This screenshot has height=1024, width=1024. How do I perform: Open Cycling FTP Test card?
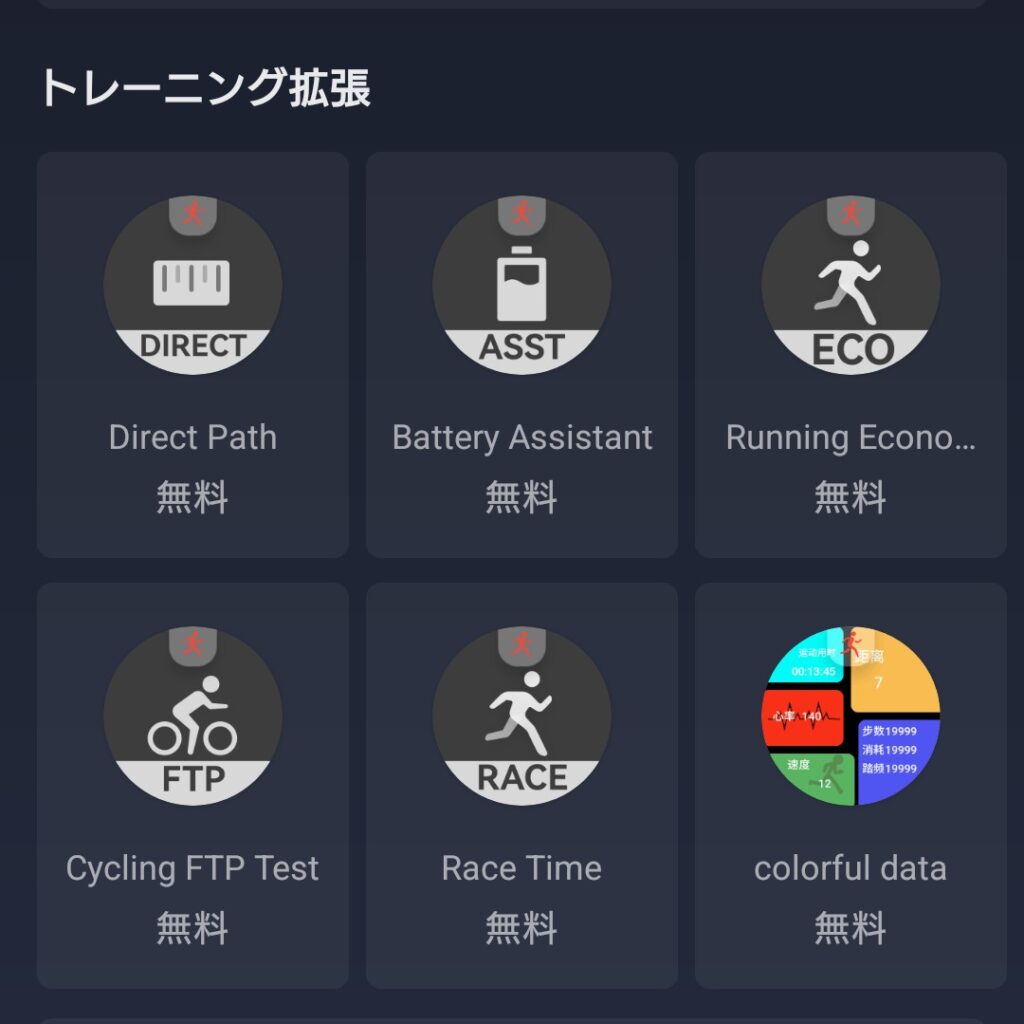[192, 785]
